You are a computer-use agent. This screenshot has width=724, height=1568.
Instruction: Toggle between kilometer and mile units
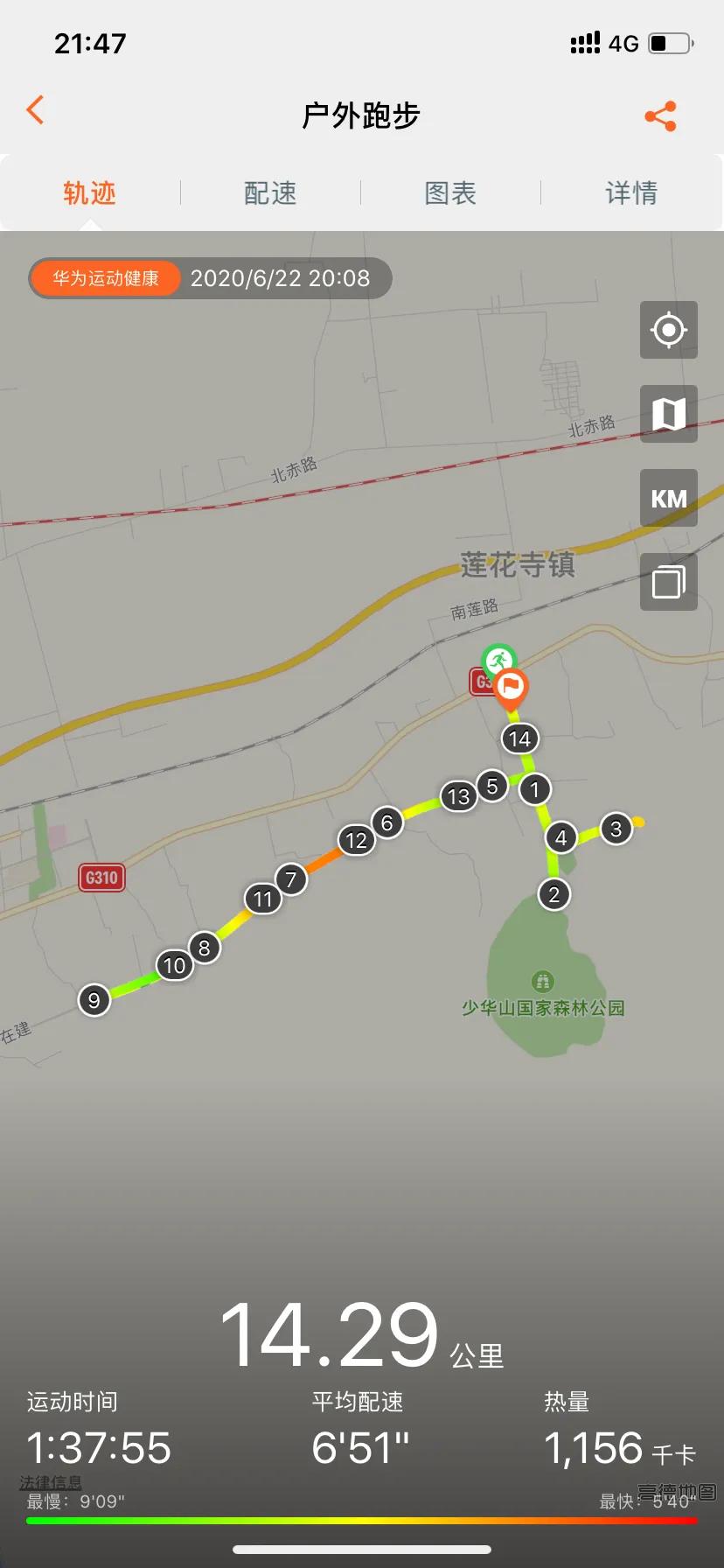point(668,497)
